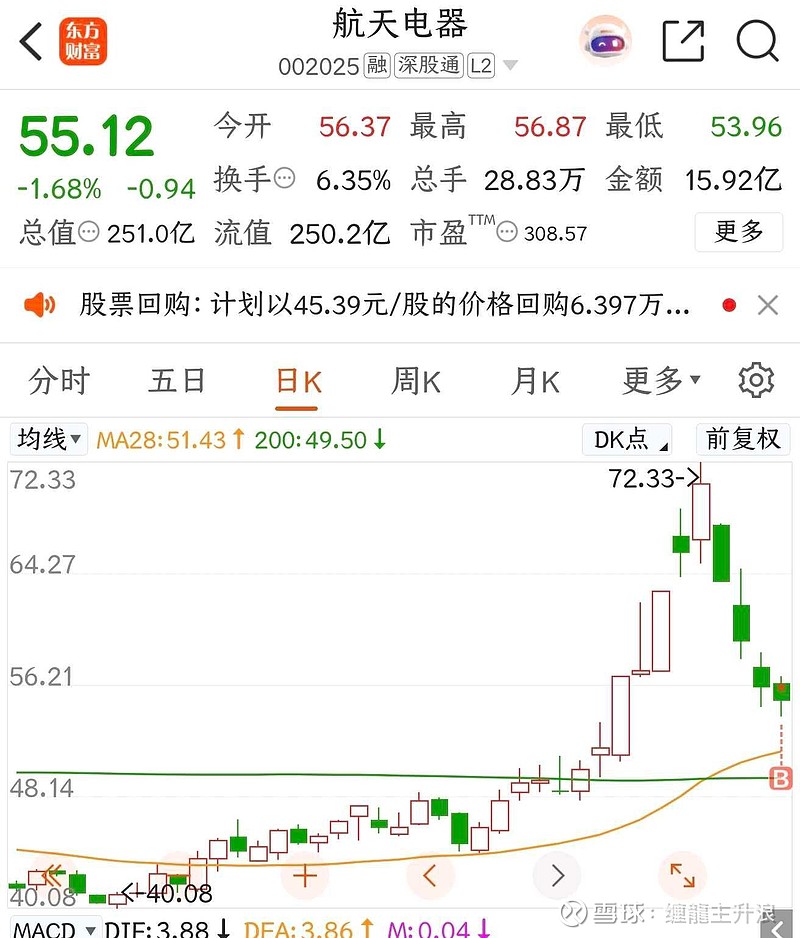Tap the DK点 option
The height and width of the screenshot is (938, 800).
627,439
